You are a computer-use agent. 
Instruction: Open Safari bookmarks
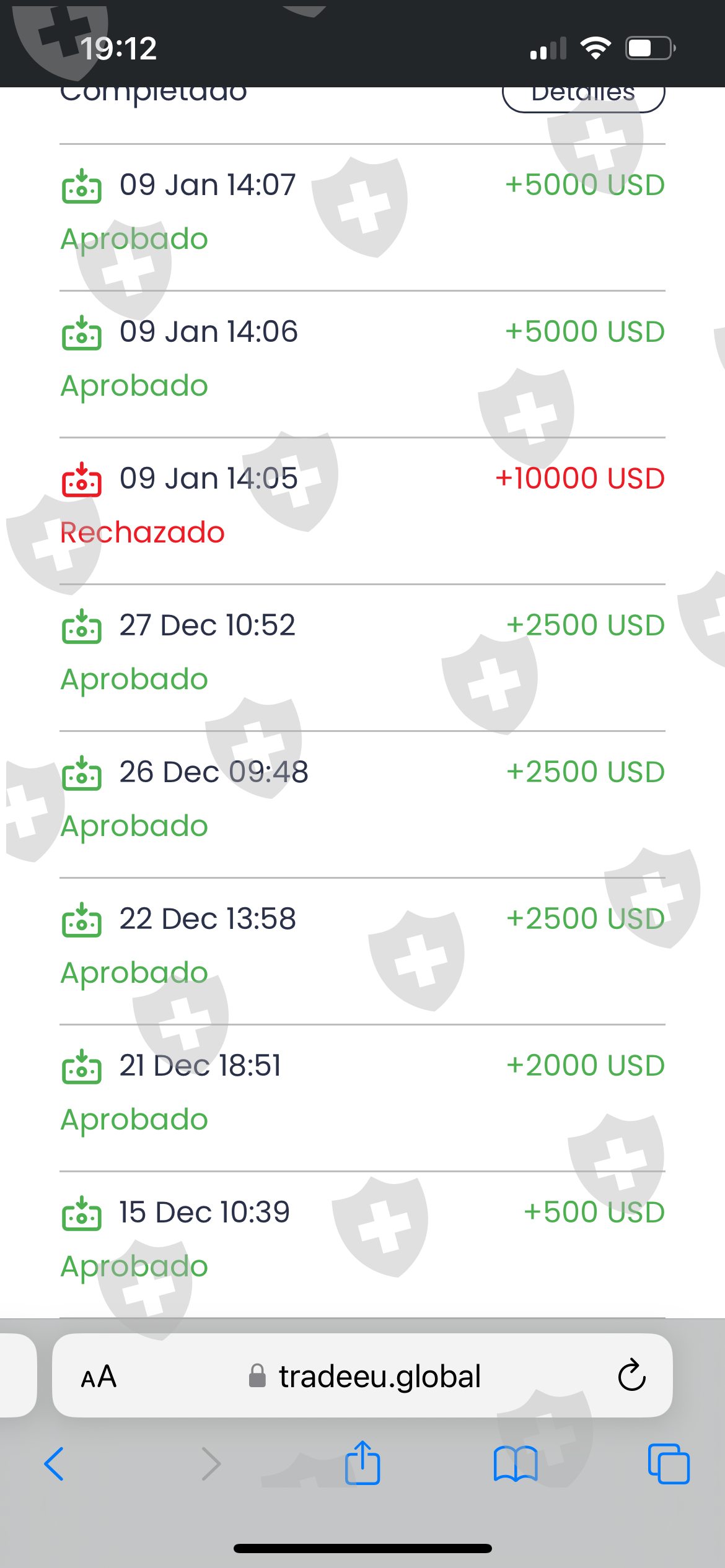coord(516,1464)
